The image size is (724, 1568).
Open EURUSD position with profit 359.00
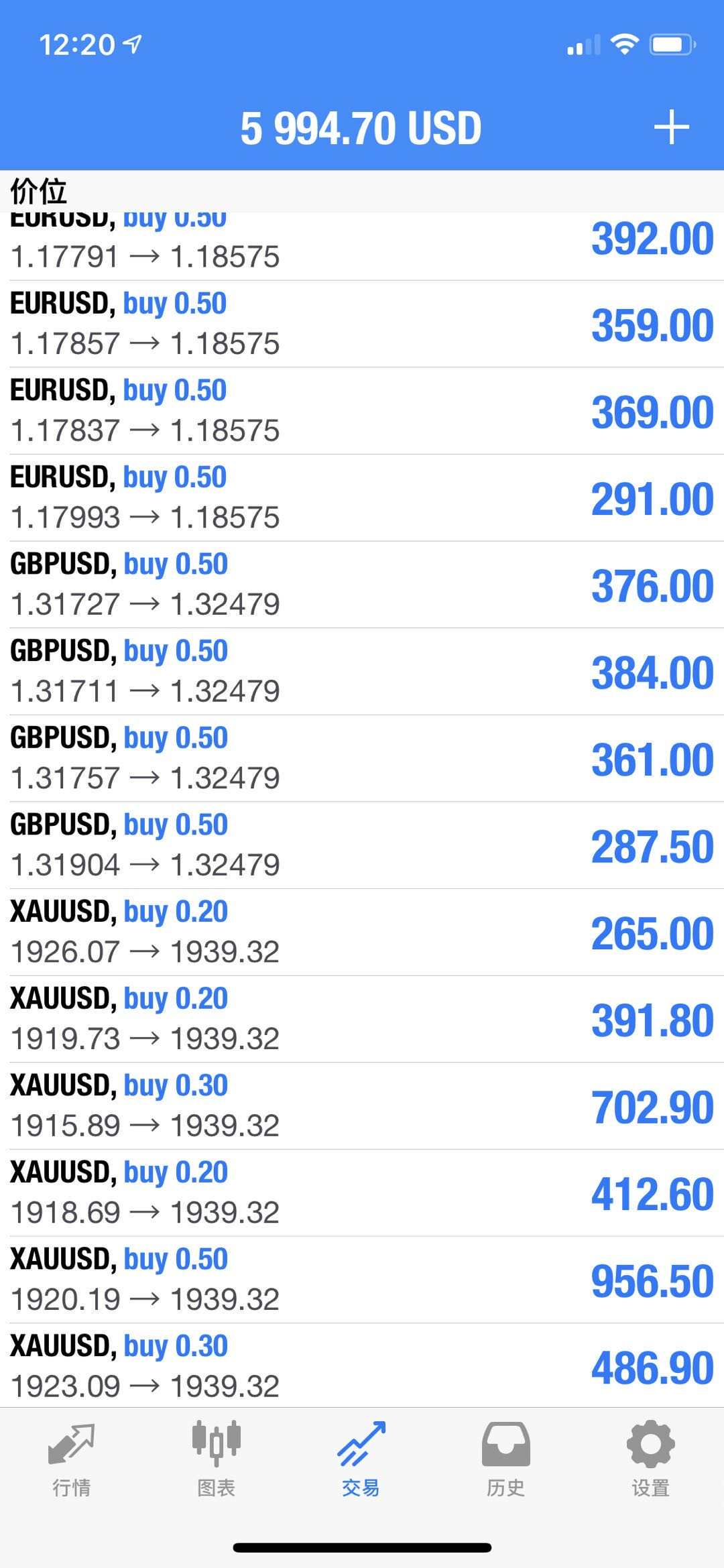[362, 324]
